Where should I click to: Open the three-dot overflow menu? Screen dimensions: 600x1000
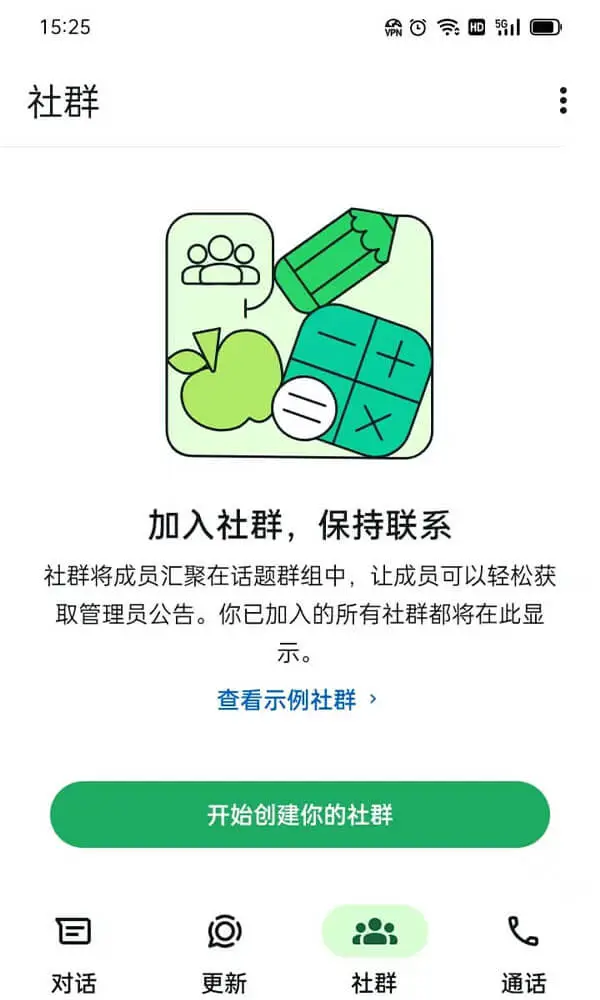563,101
